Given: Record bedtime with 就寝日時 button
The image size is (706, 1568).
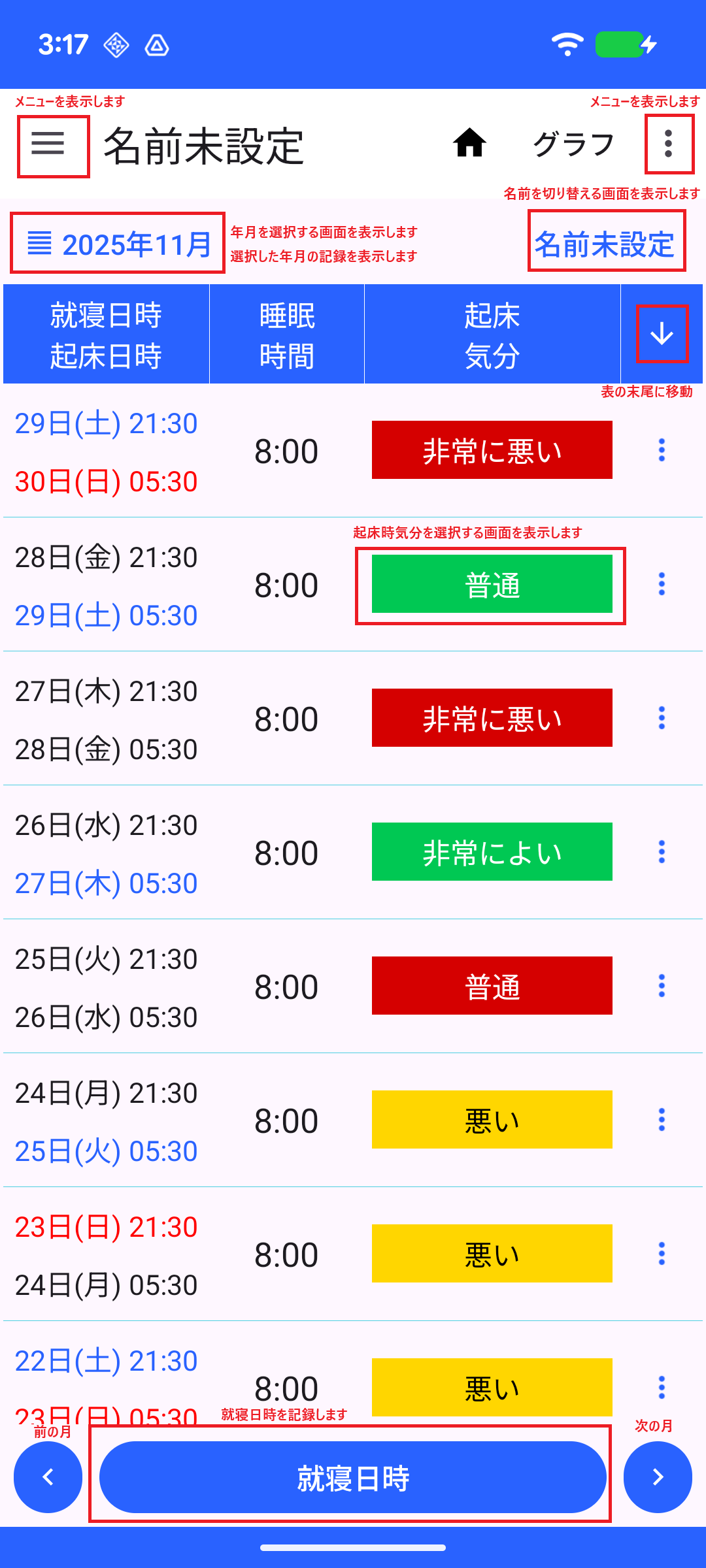Looking at the screenshot, I should pyautogui.click(x=352, y=1477).
